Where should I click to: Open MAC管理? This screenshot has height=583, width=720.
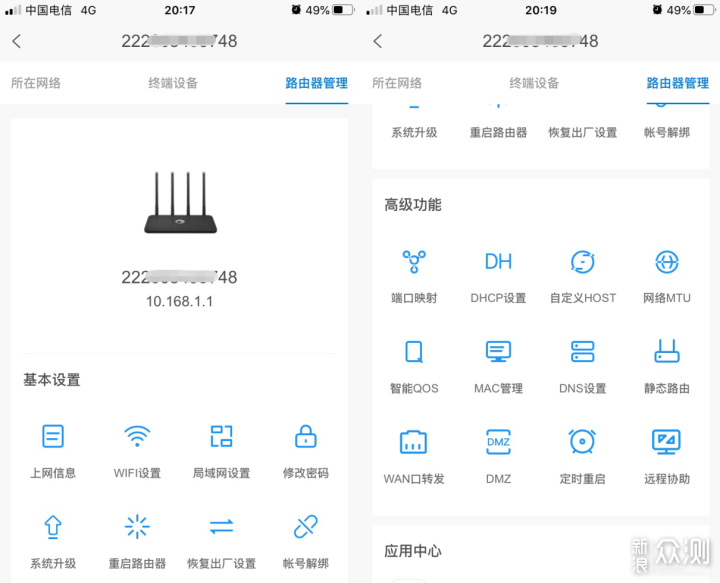498,367
